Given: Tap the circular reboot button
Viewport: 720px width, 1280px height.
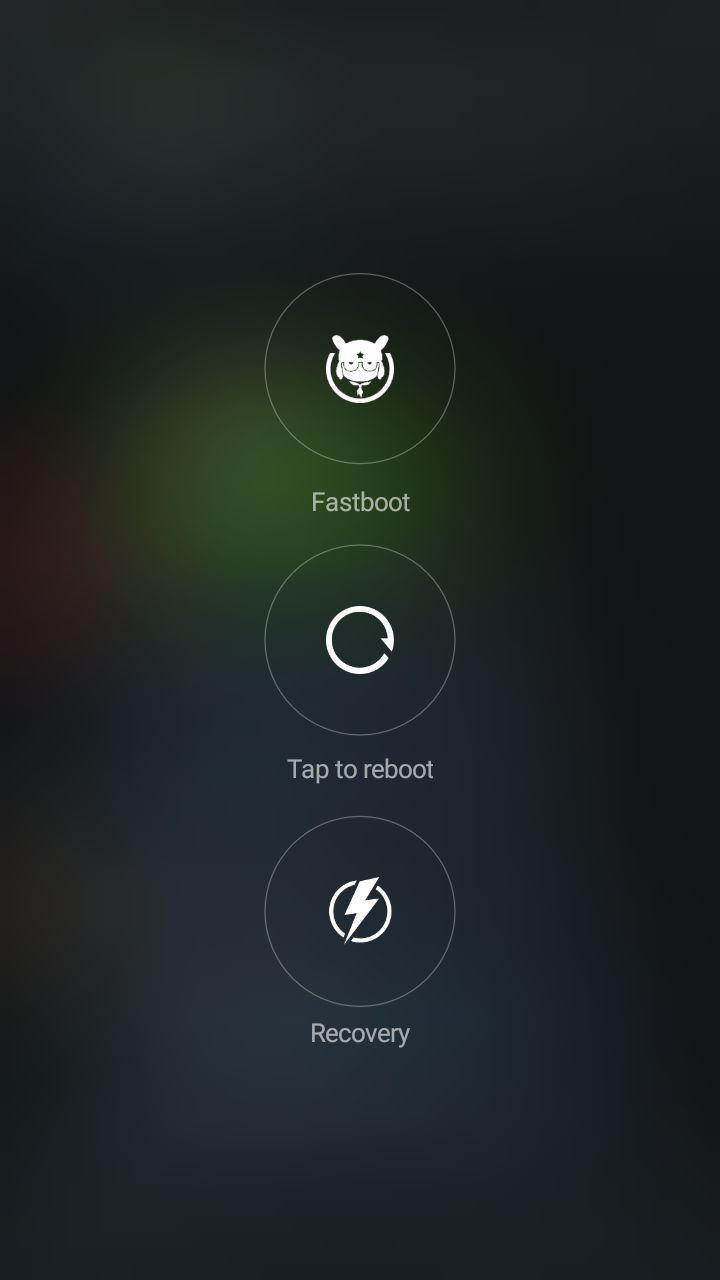Looking at the screenshot, I should coord(360,640).
